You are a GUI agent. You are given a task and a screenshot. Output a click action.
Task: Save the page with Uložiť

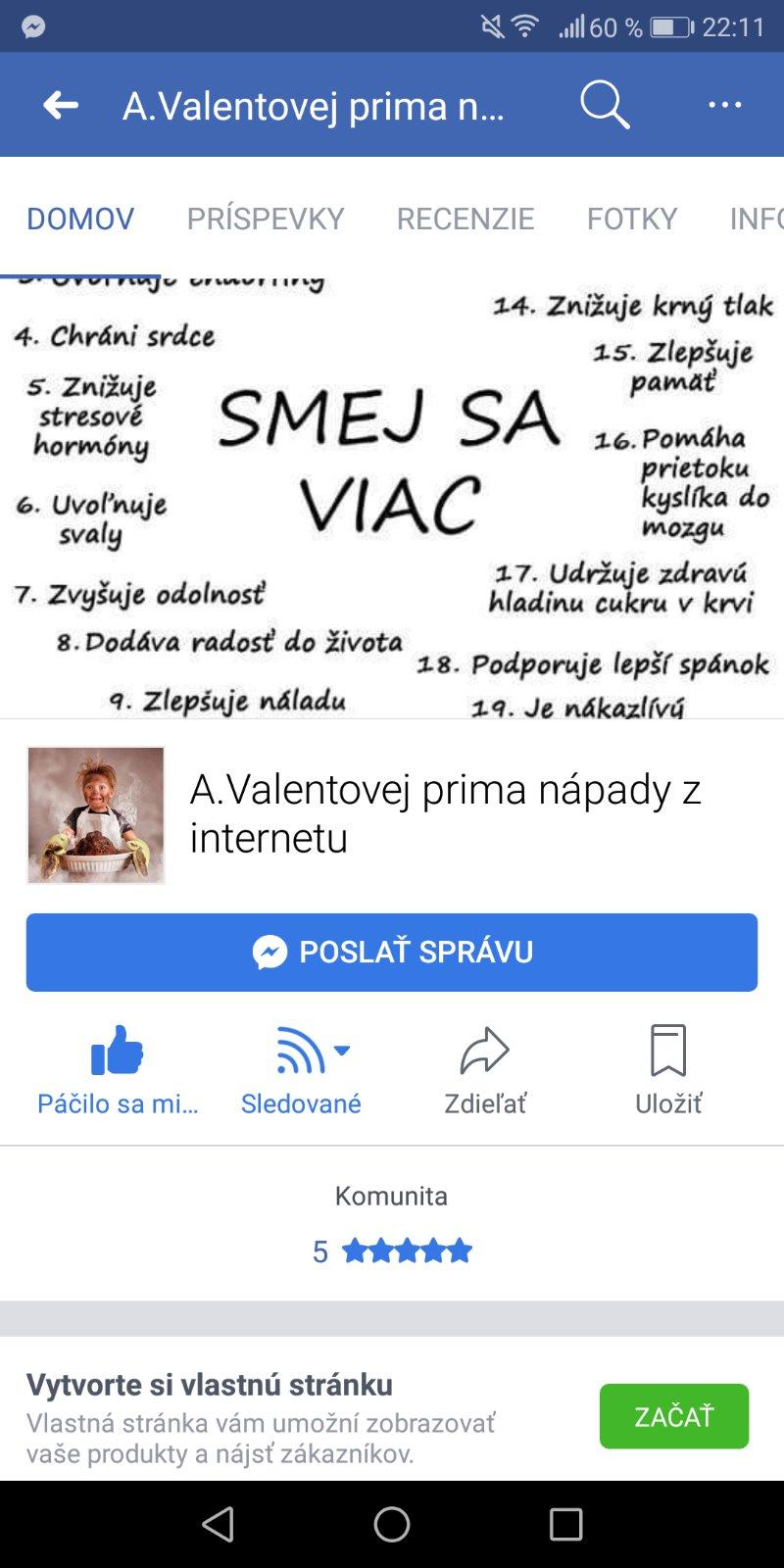pyautogui.click(x=668, y=1070)
